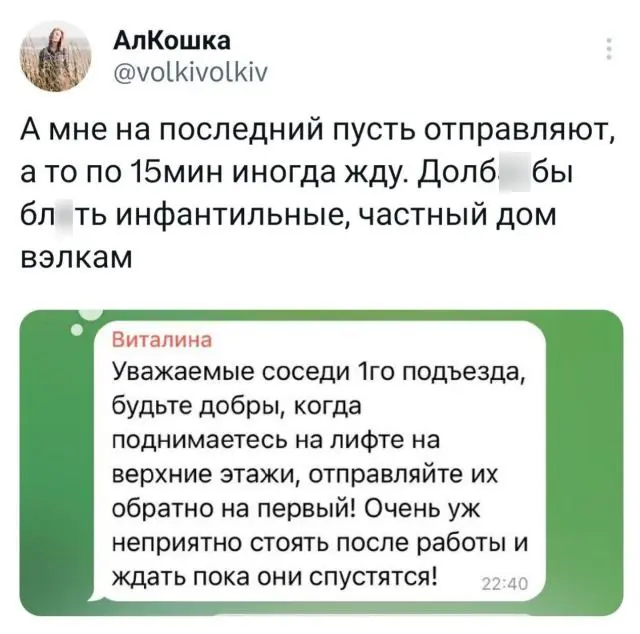Viewport: 640px width, 634px height.
Task: Open the attached Виталина message screenshot
Action: 320,460
